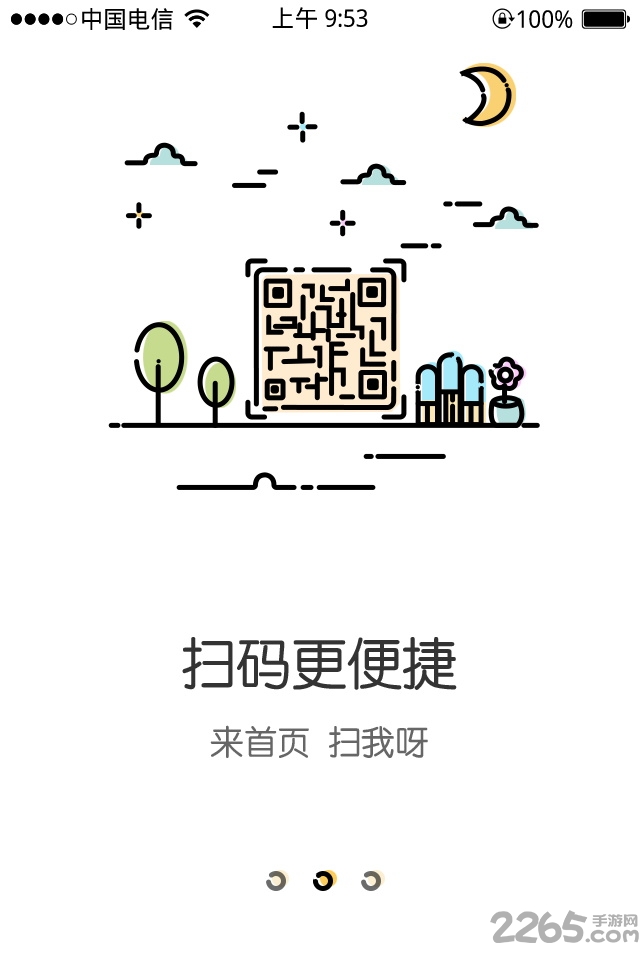Jump to the third onboarding page dot

(371, 880)
